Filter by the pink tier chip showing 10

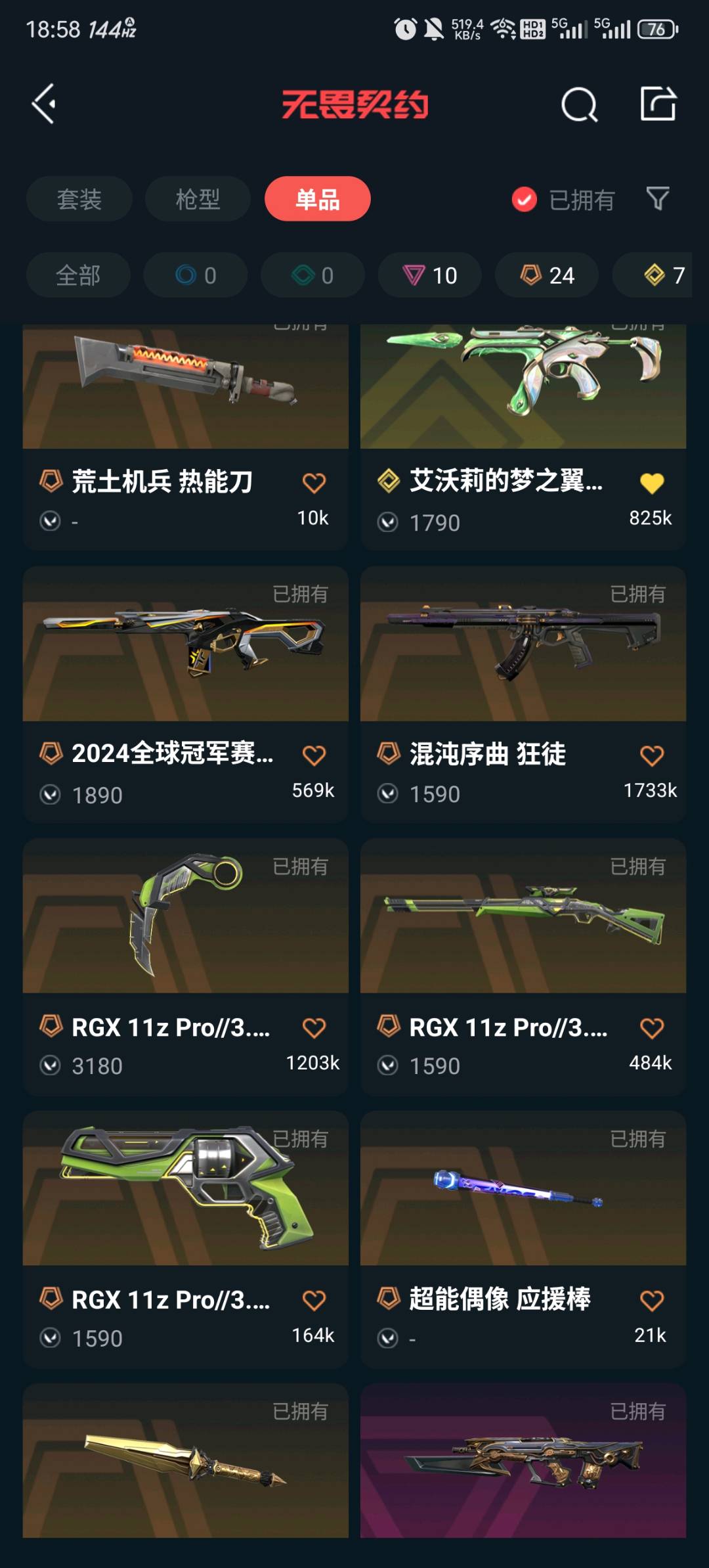point(430,275)
